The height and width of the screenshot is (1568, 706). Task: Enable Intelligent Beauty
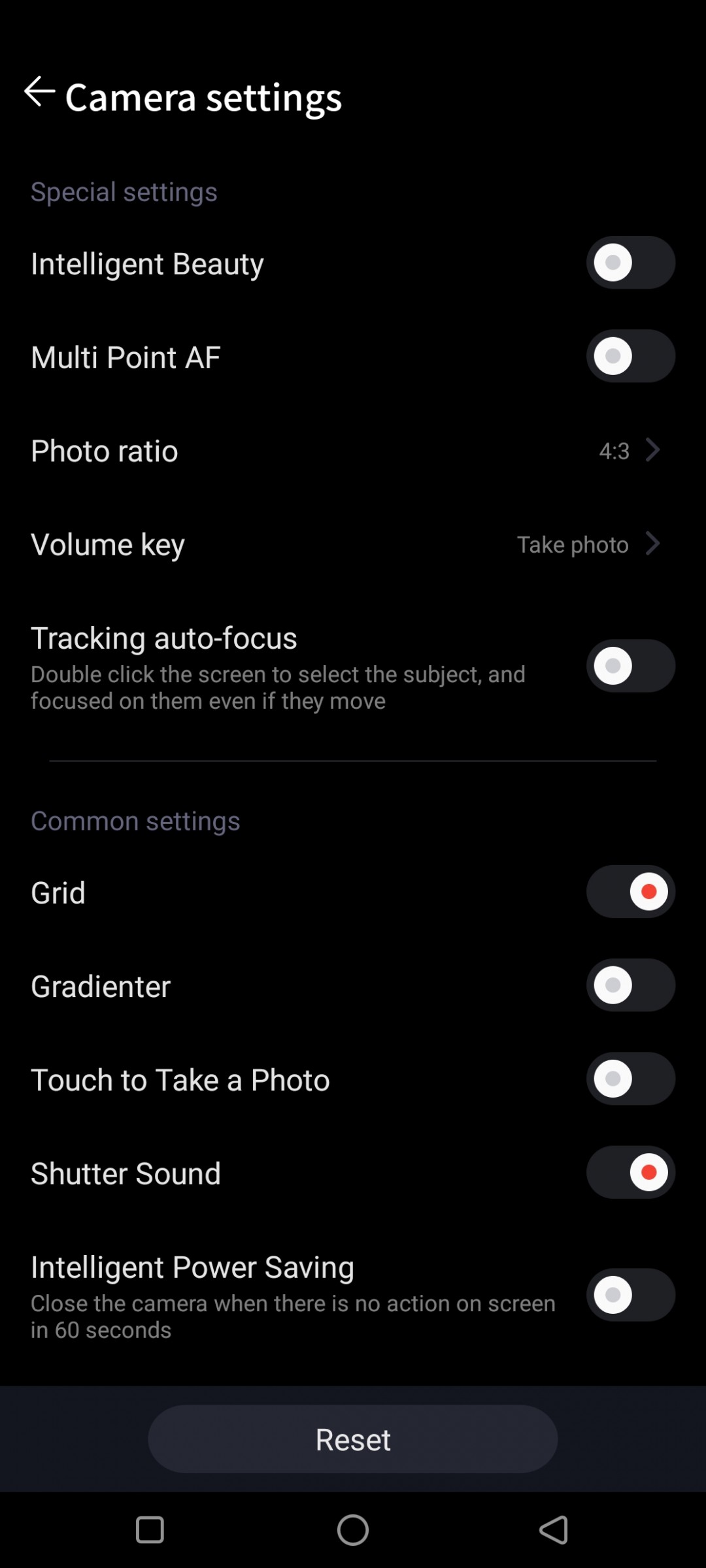click(630, 263)
